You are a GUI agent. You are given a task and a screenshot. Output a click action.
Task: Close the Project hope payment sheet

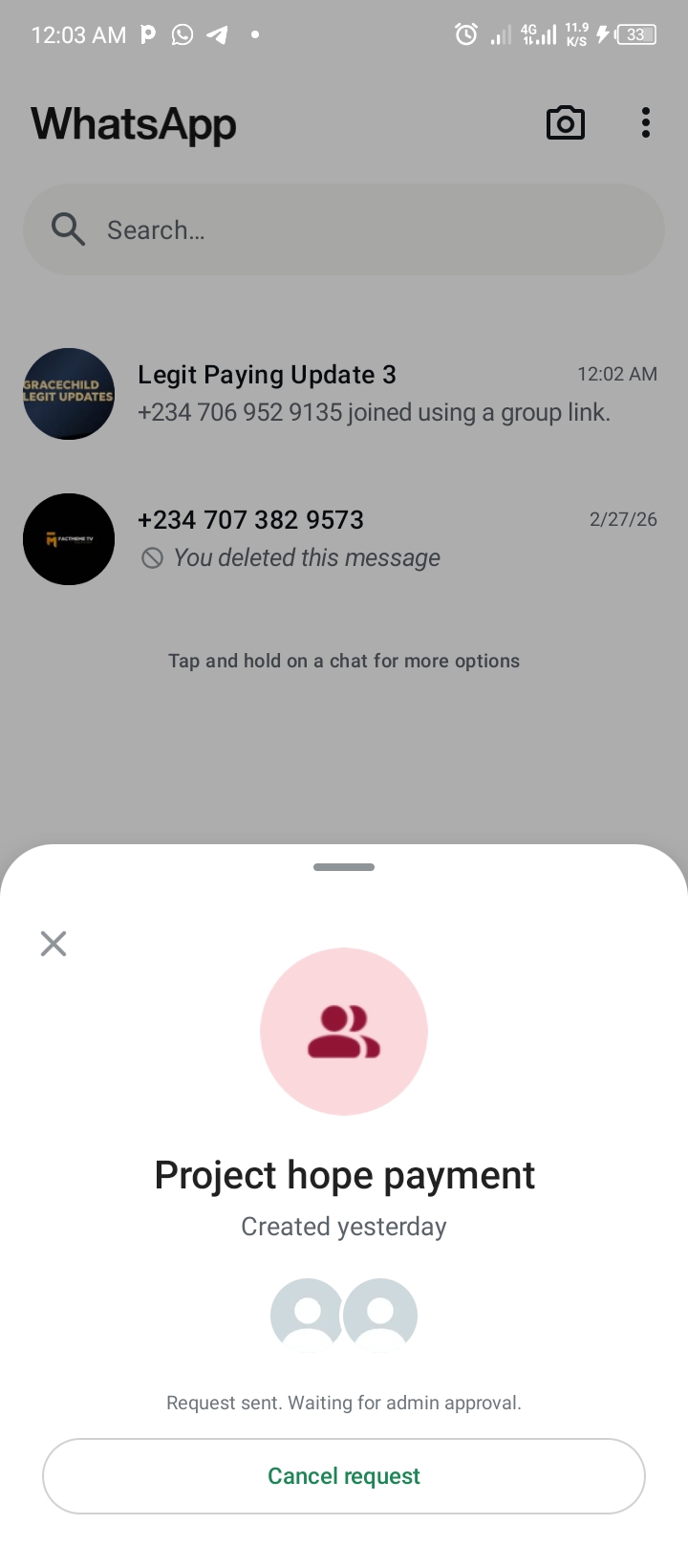click(x=54, y=944)
